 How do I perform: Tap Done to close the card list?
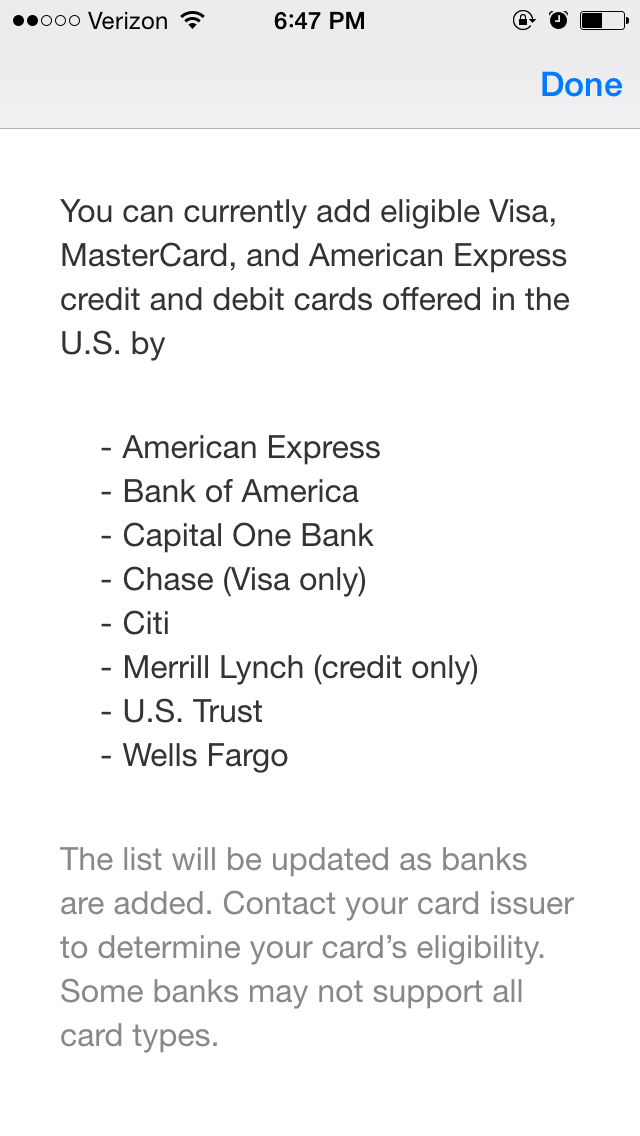tap(581, 85)
